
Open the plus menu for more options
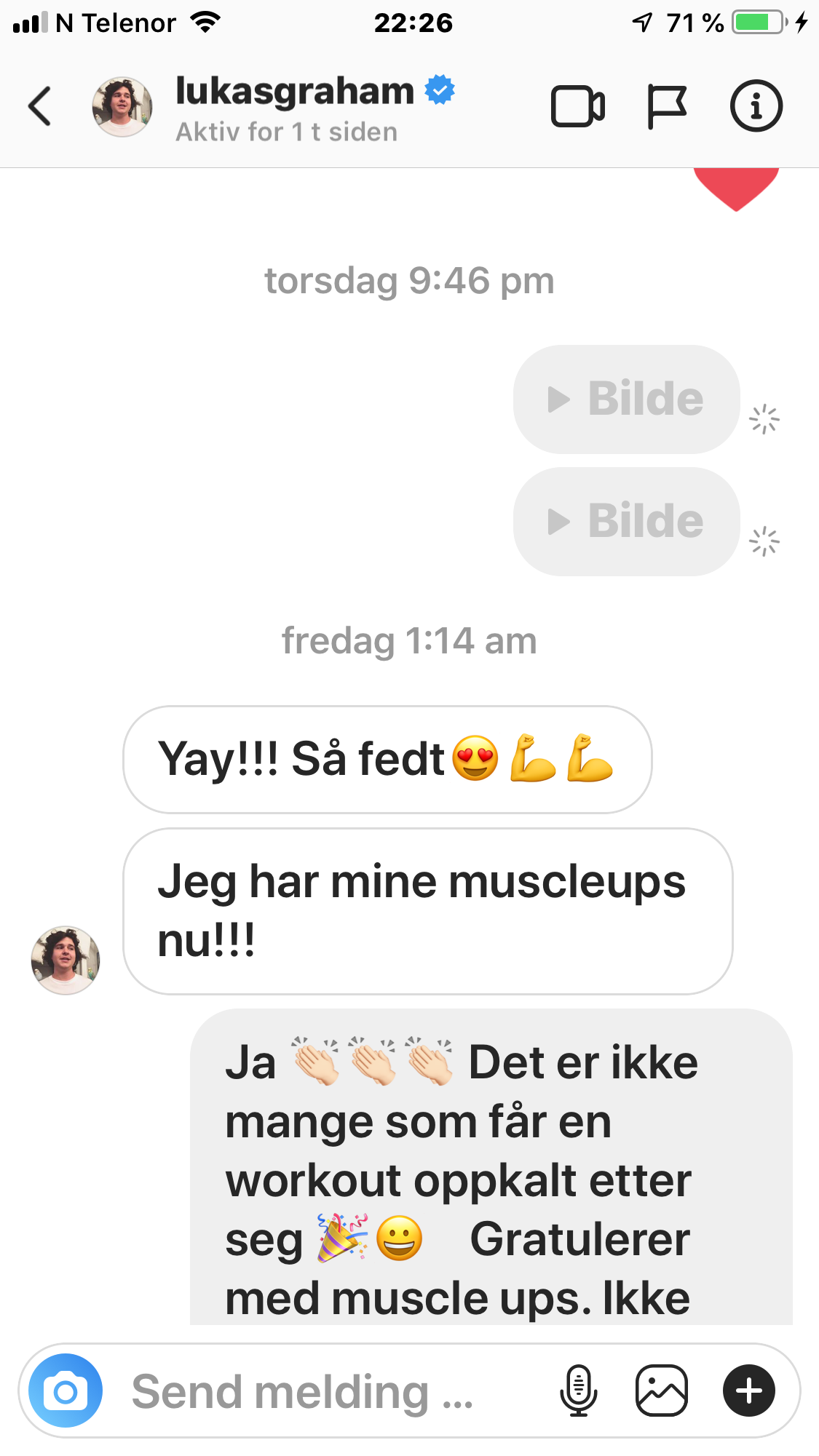(748, 1391)
